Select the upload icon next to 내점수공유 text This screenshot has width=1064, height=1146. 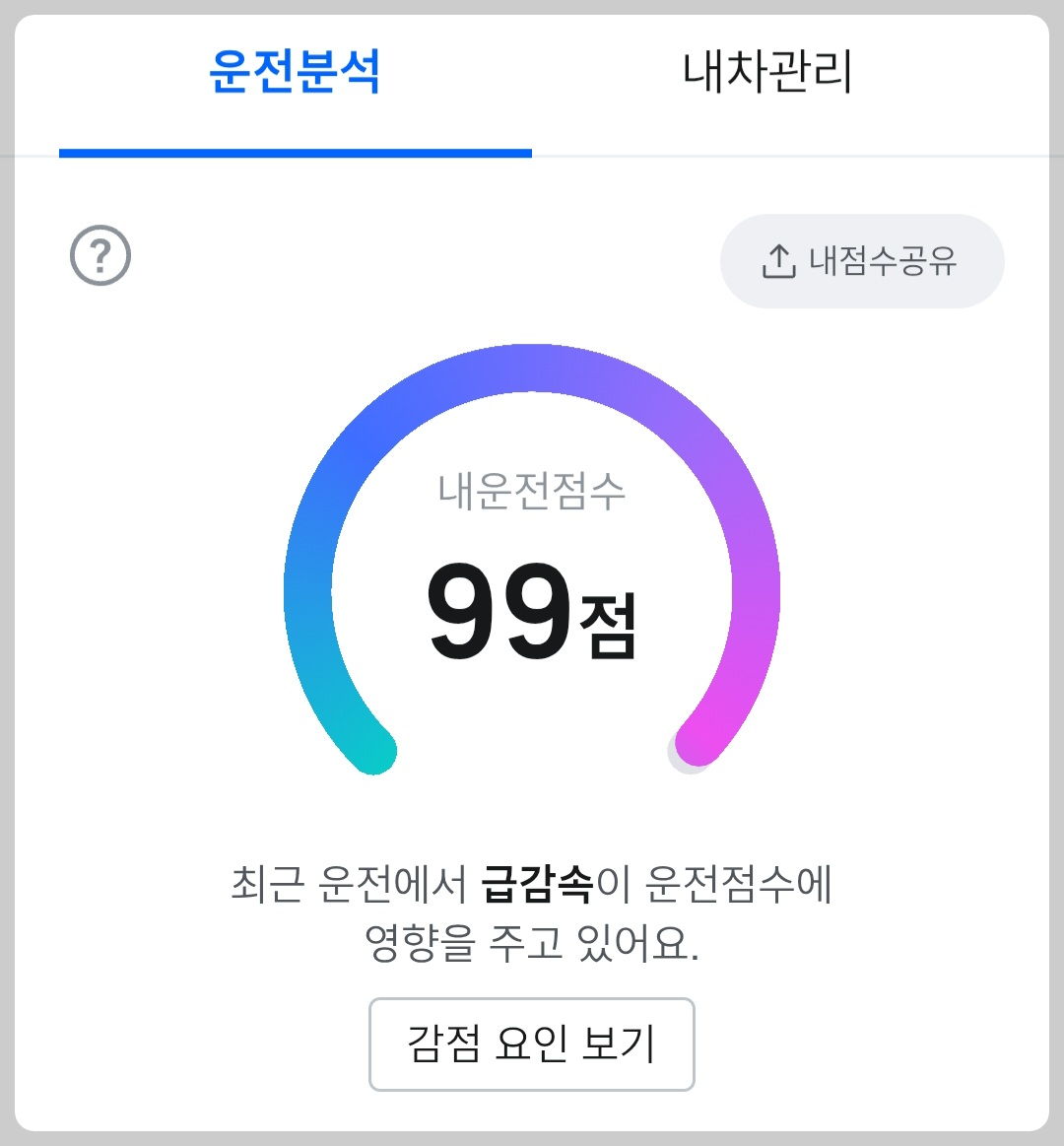pos(778,259)
